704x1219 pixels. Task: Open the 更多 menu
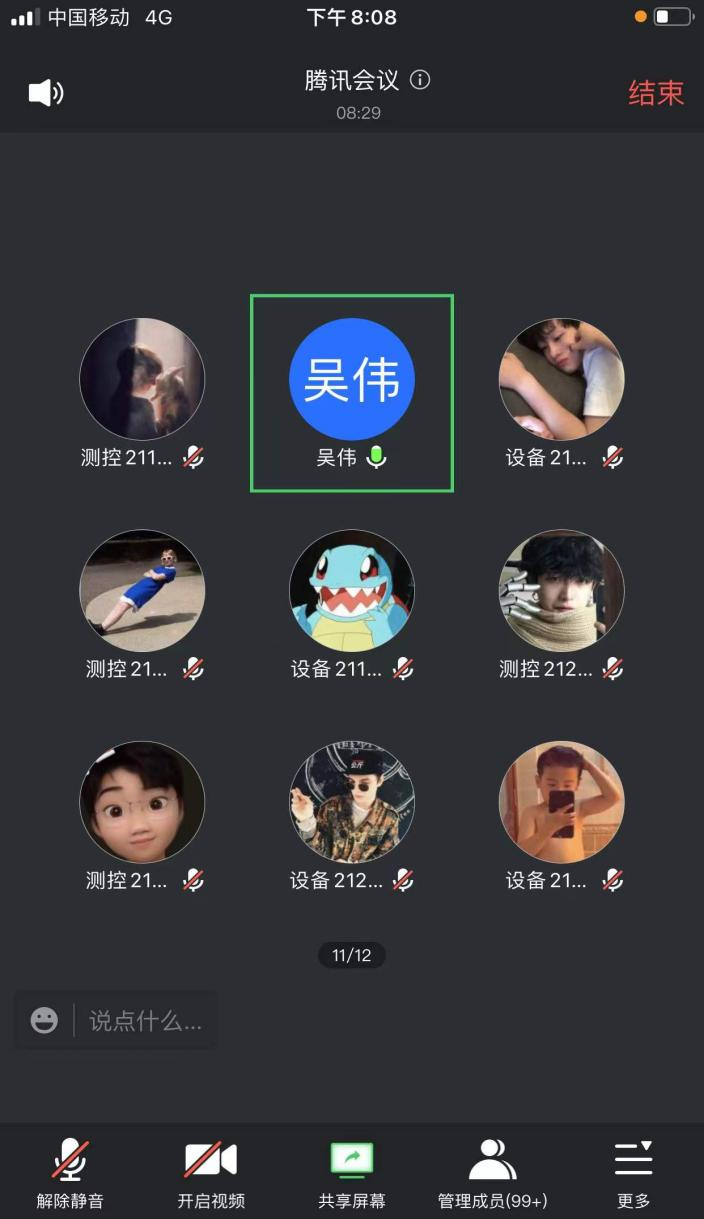click(633, 1173)
